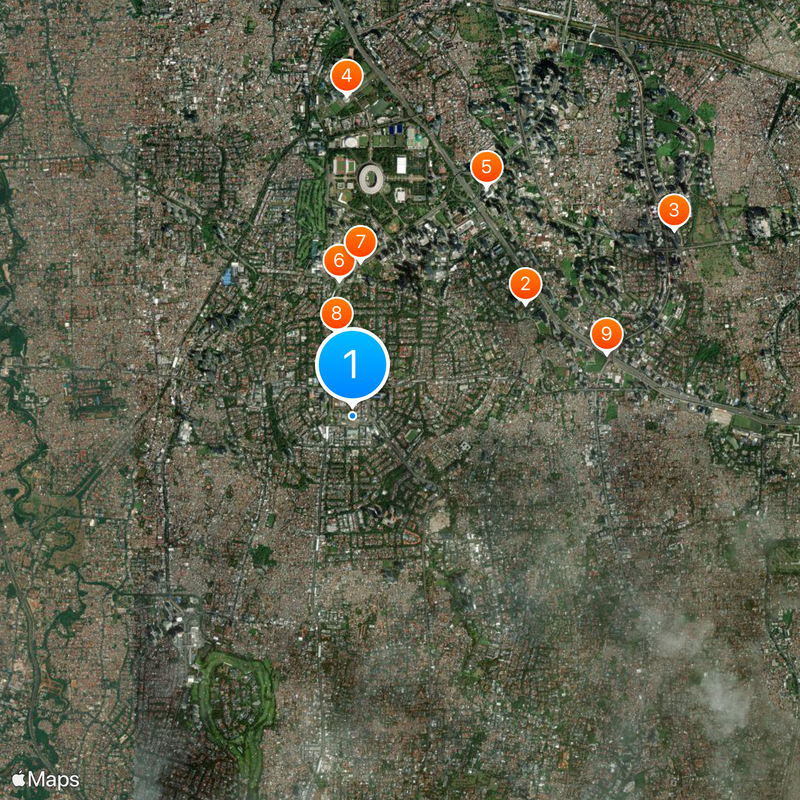The width and height of the screenshot is (800, 800).
Task: Tap map pin number 2
Action: point(525,284)
